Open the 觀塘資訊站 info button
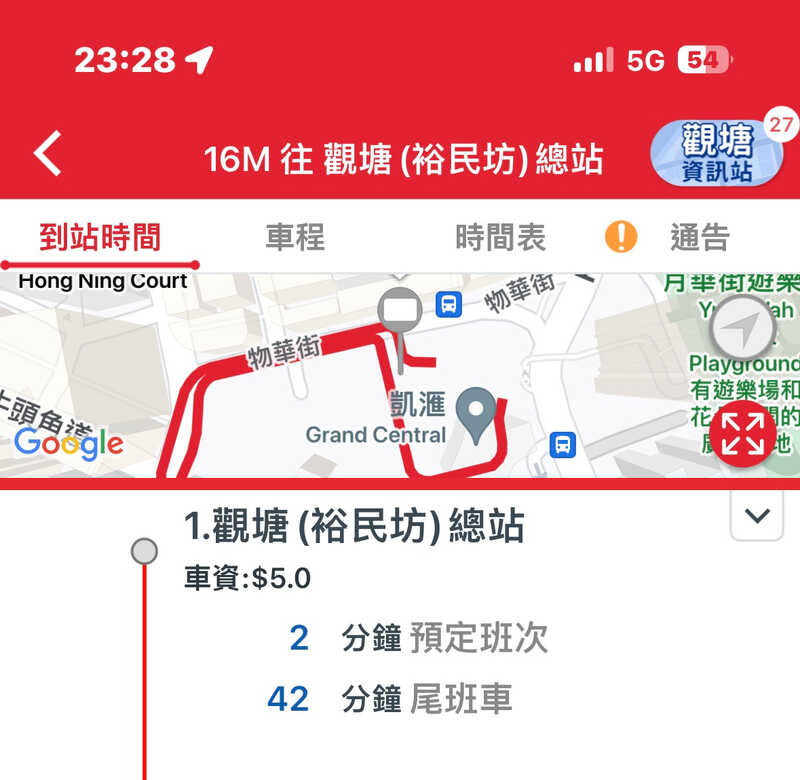Image resolution: width=800 pixels, height=780 pixels. [x=717, y=155]
